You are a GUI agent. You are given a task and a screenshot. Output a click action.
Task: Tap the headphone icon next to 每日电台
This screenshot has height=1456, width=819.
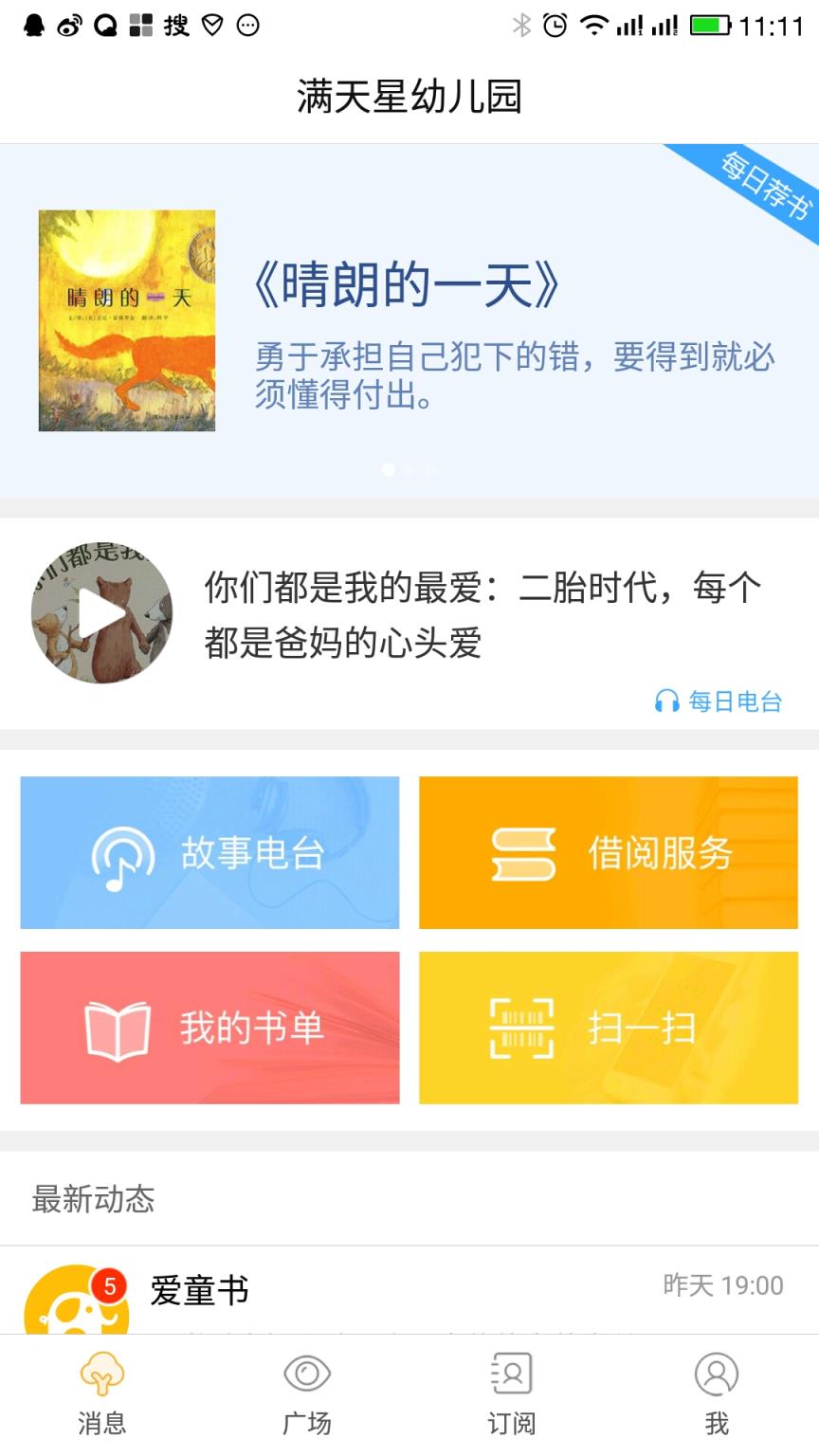667,701
